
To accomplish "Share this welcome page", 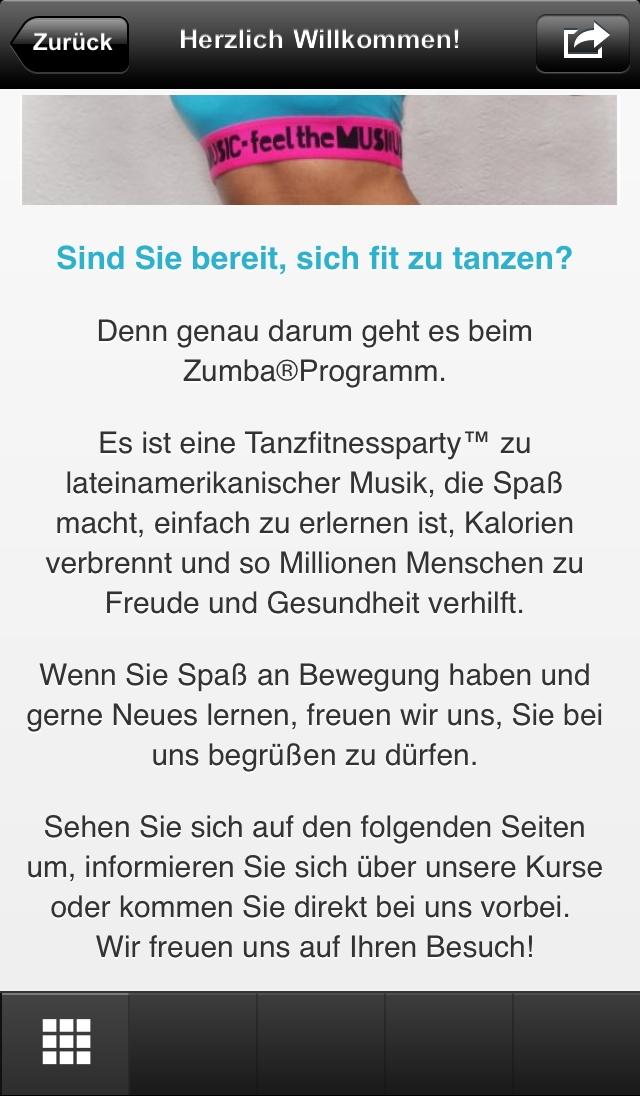I will [584, 43].
